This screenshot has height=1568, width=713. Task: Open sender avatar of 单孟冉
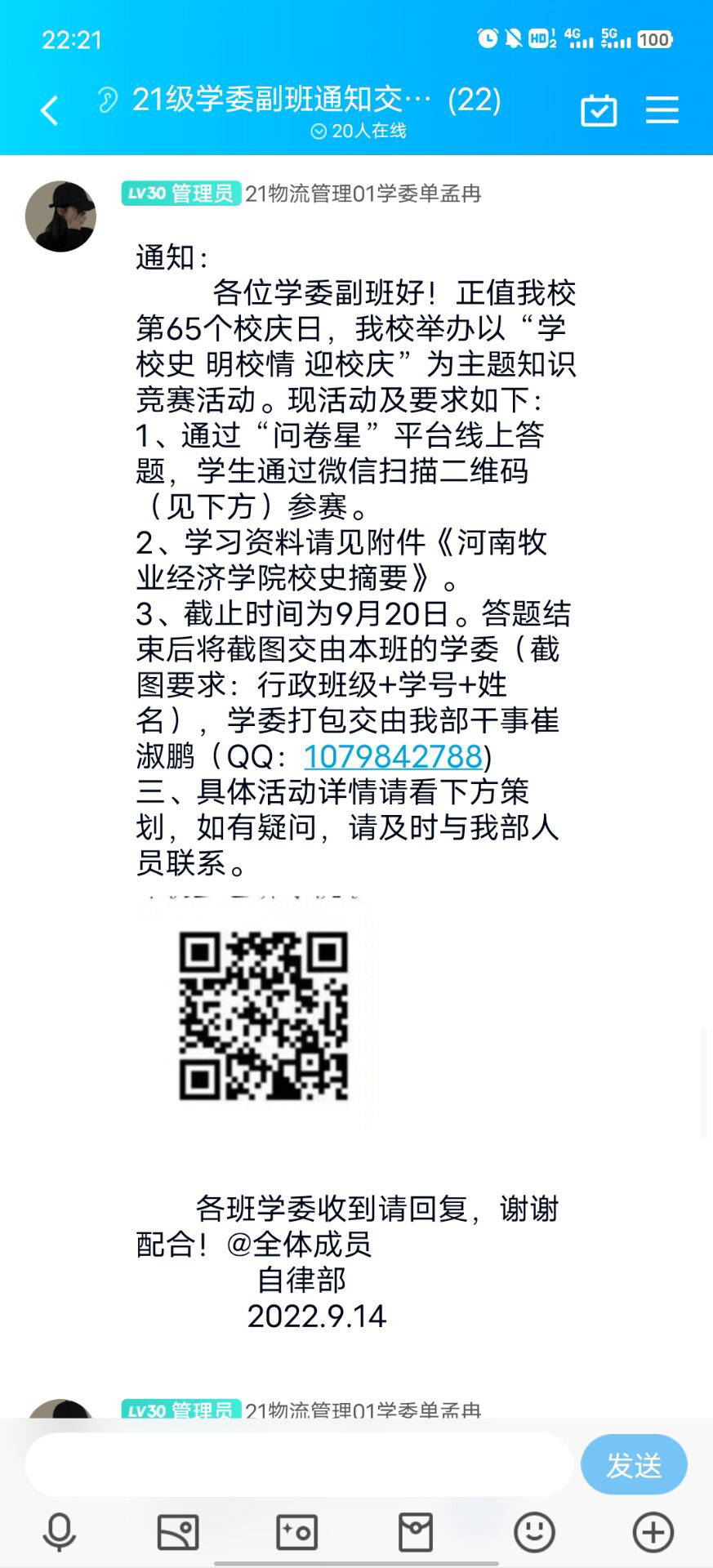click(60, 216)
